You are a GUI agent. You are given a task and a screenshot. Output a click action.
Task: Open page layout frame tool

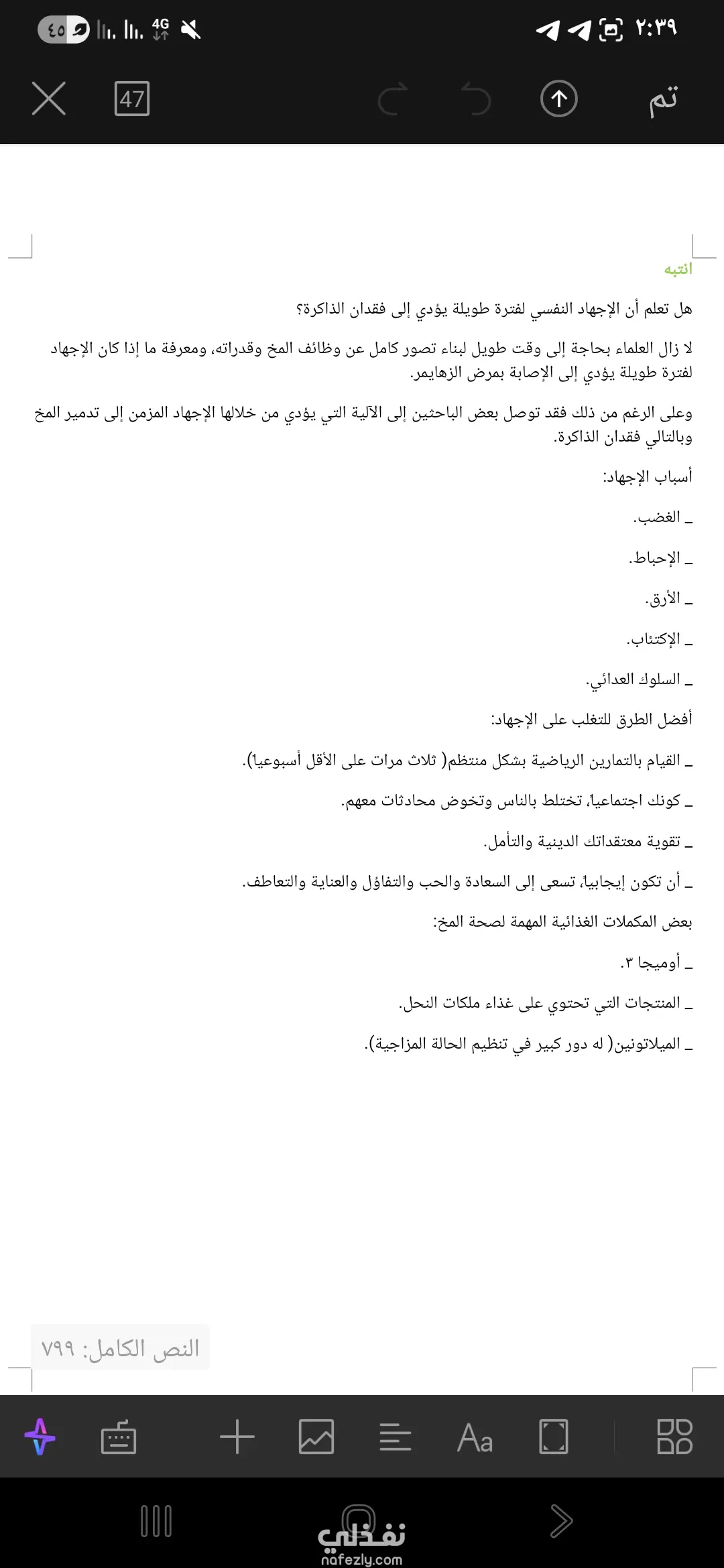554,1437
